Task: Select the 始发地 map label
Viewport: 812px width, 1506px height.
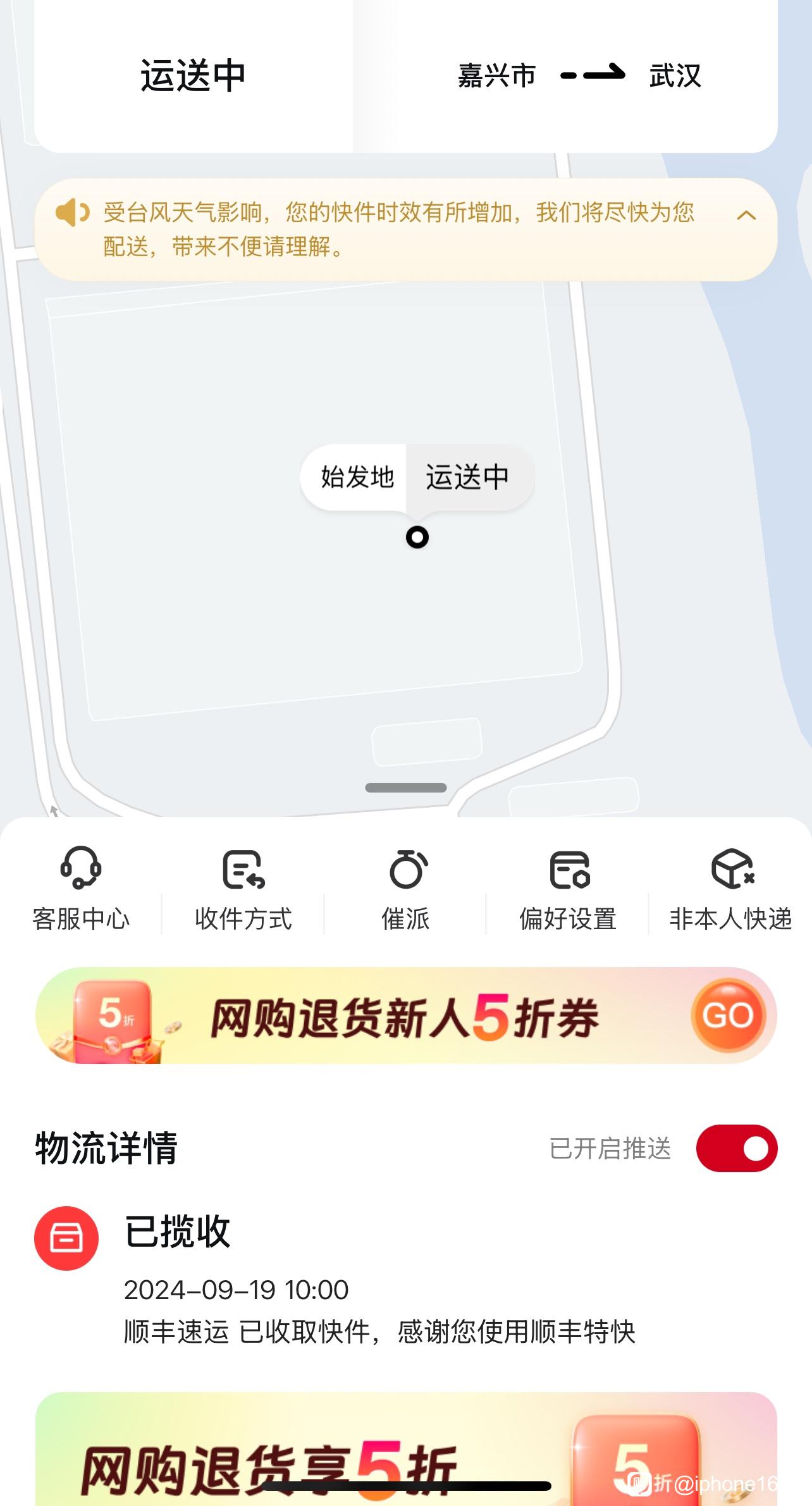Action: pyautogui.click(x=357, y=477)
